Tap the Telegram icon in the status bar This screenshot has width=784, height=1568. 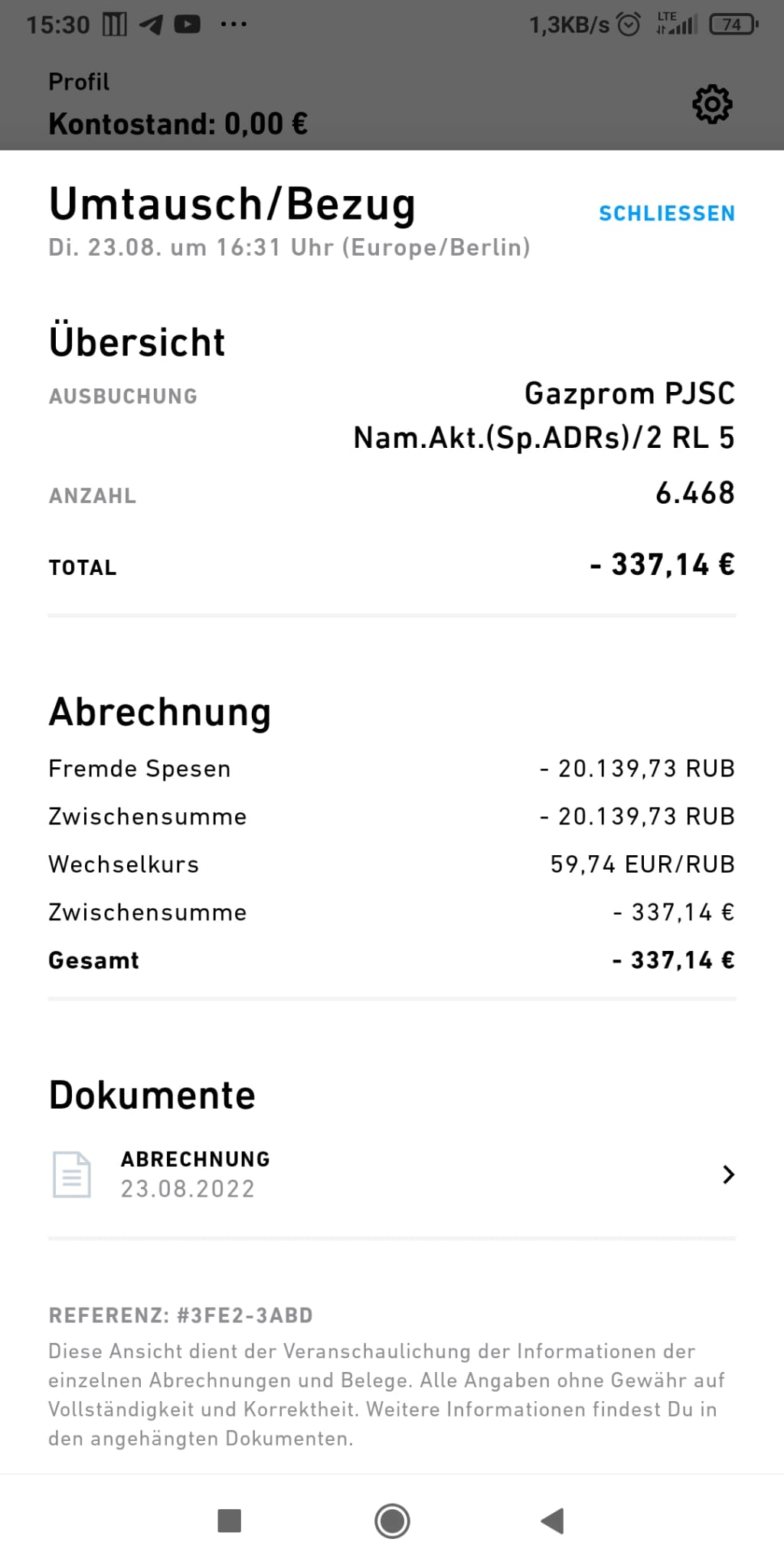click(150, 24)
